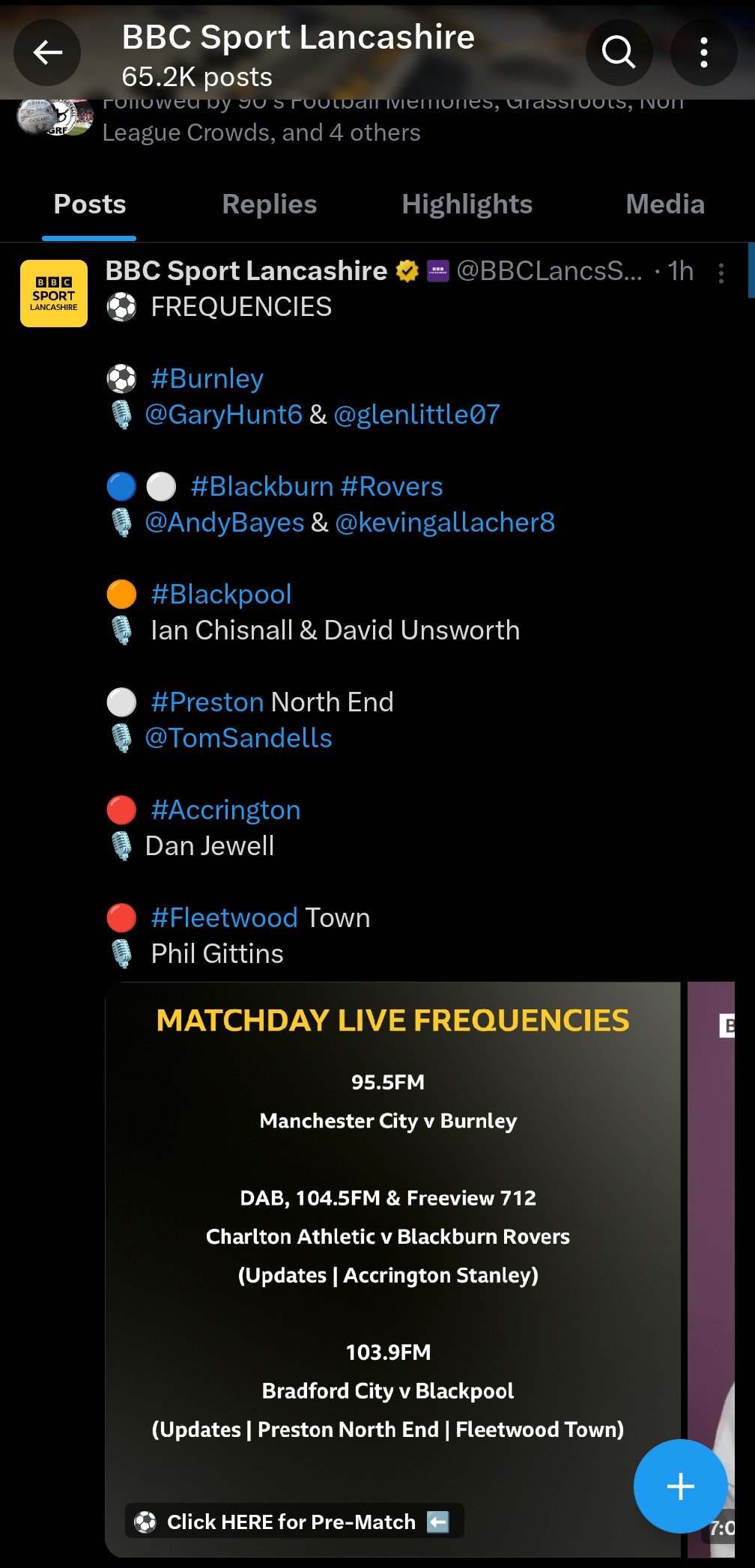Open the #Accrington hashtag
The height and width of the screenshot is (1568, 755).
(225, 810)
